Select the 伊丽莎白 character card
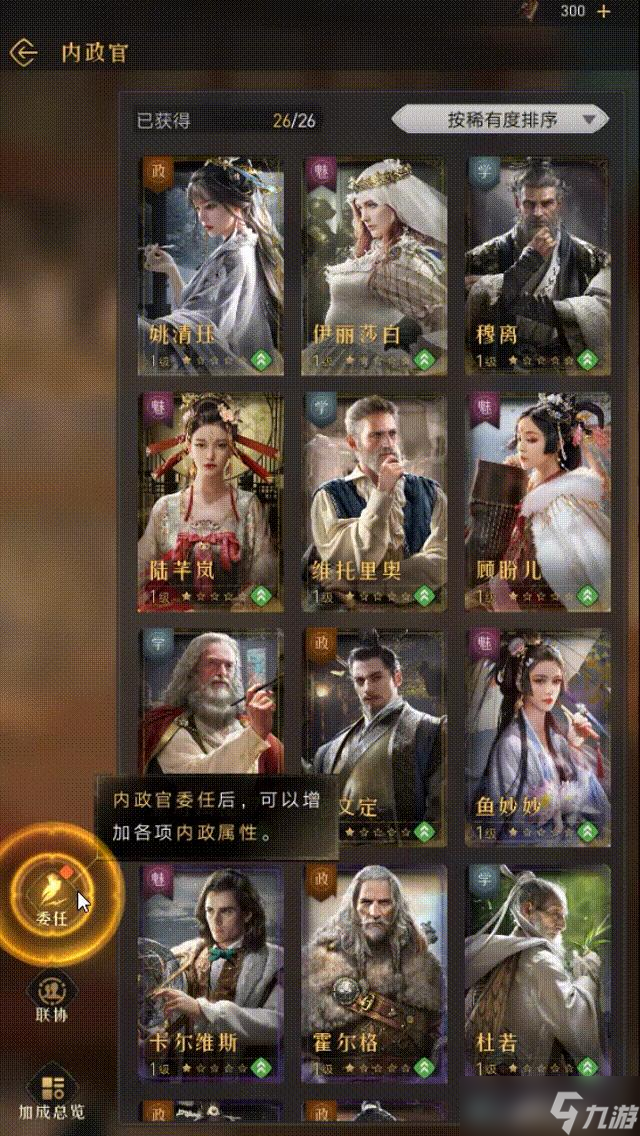 pyautogui.click(x=375, y=265)
